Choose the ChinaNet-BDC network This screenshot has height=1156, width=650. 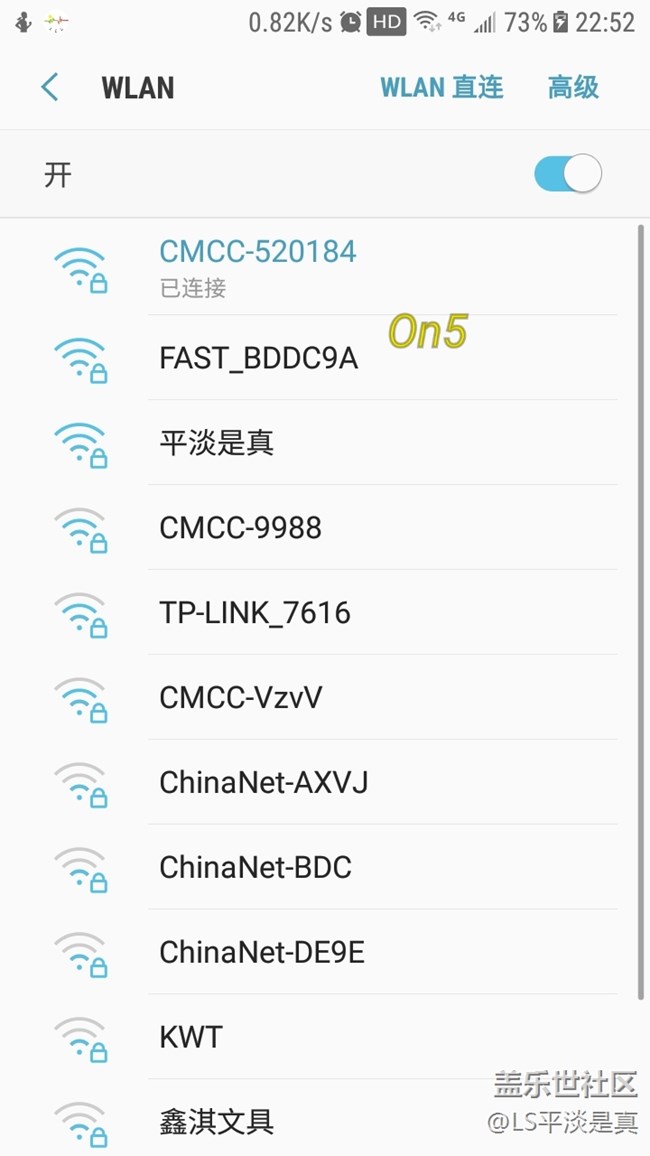(x=256, y=868)
